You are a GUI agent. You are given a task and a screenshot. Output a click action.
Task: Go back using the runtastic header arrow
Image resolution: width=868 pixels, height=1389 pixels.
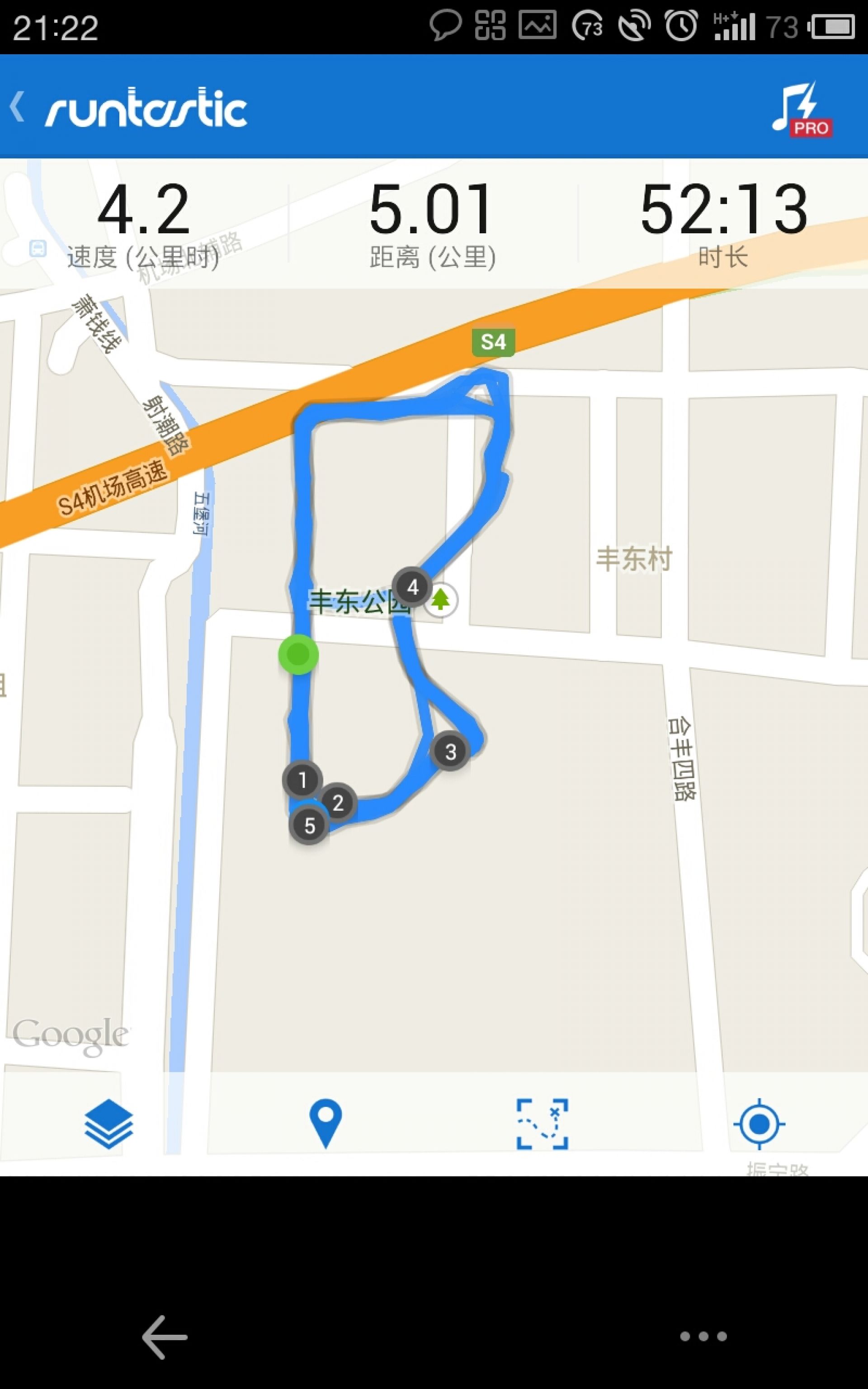[17, 107]
